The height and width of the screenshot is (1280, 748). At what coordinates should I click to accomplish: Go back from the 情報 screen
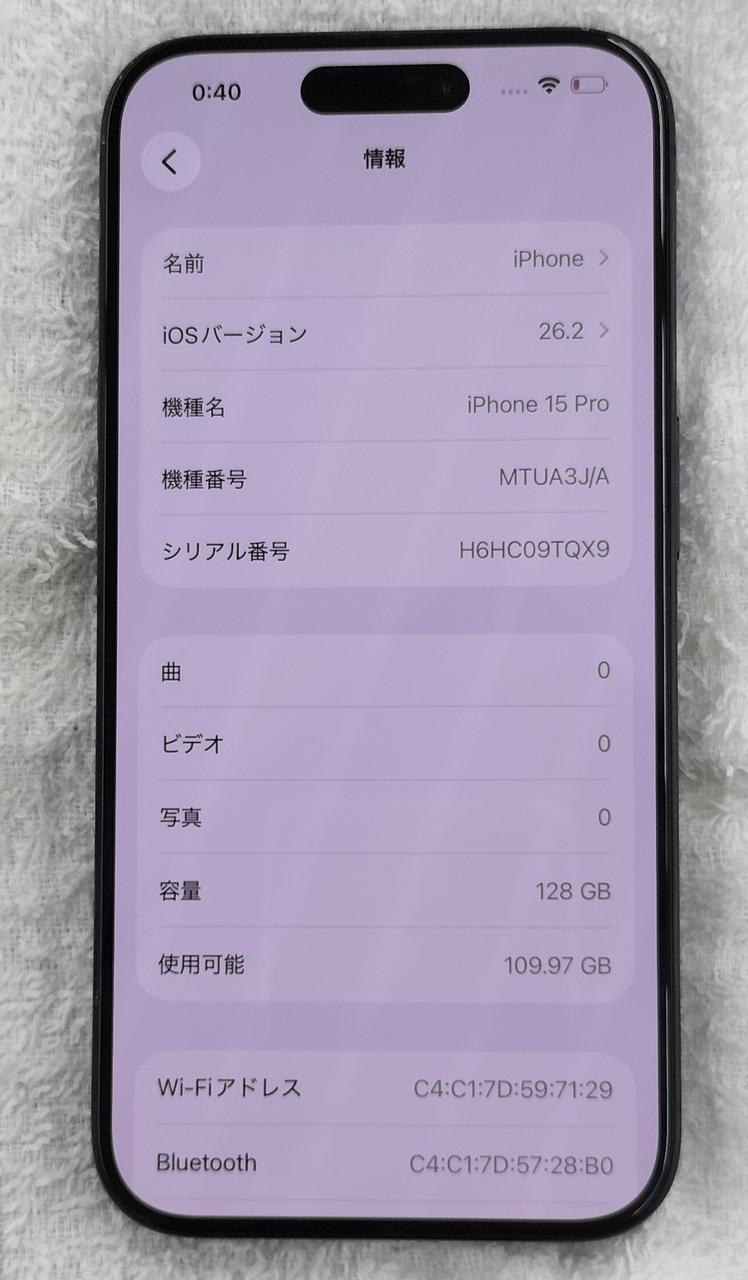(170, 161)
